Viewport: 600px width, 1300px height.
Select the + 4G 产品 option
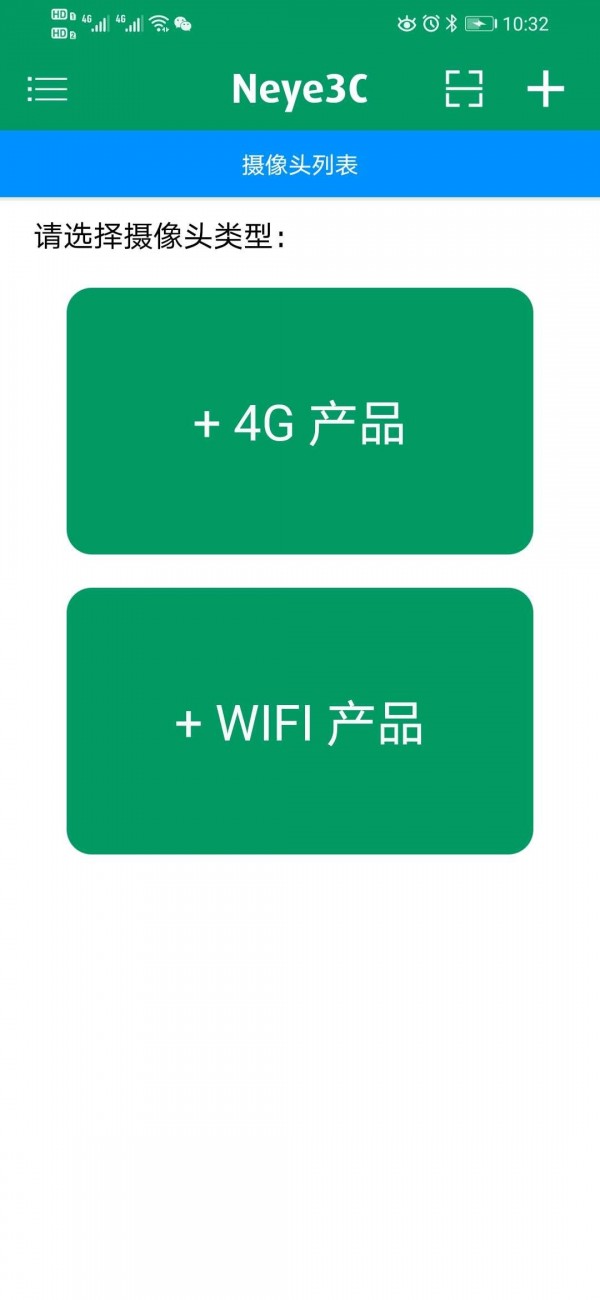pos(300,421)
